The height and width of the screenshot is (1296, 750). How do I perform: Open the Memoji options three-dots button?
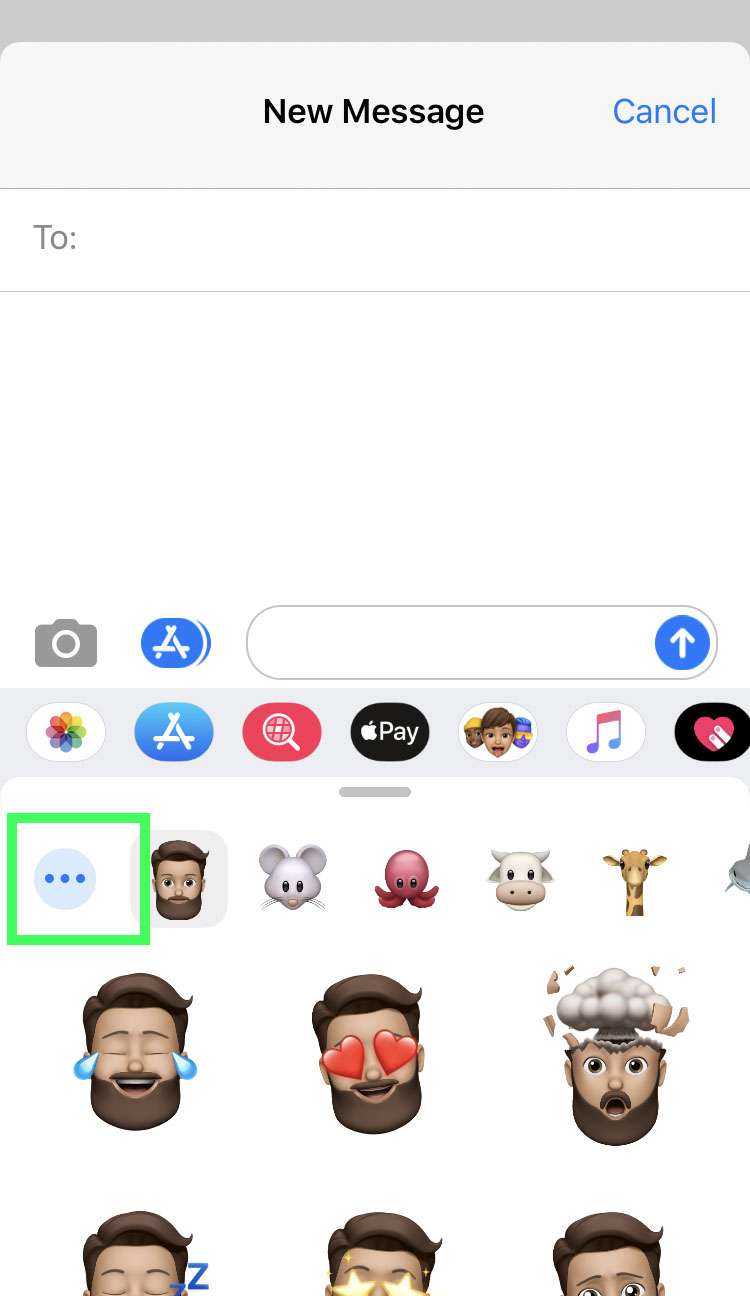click(65, 879)
